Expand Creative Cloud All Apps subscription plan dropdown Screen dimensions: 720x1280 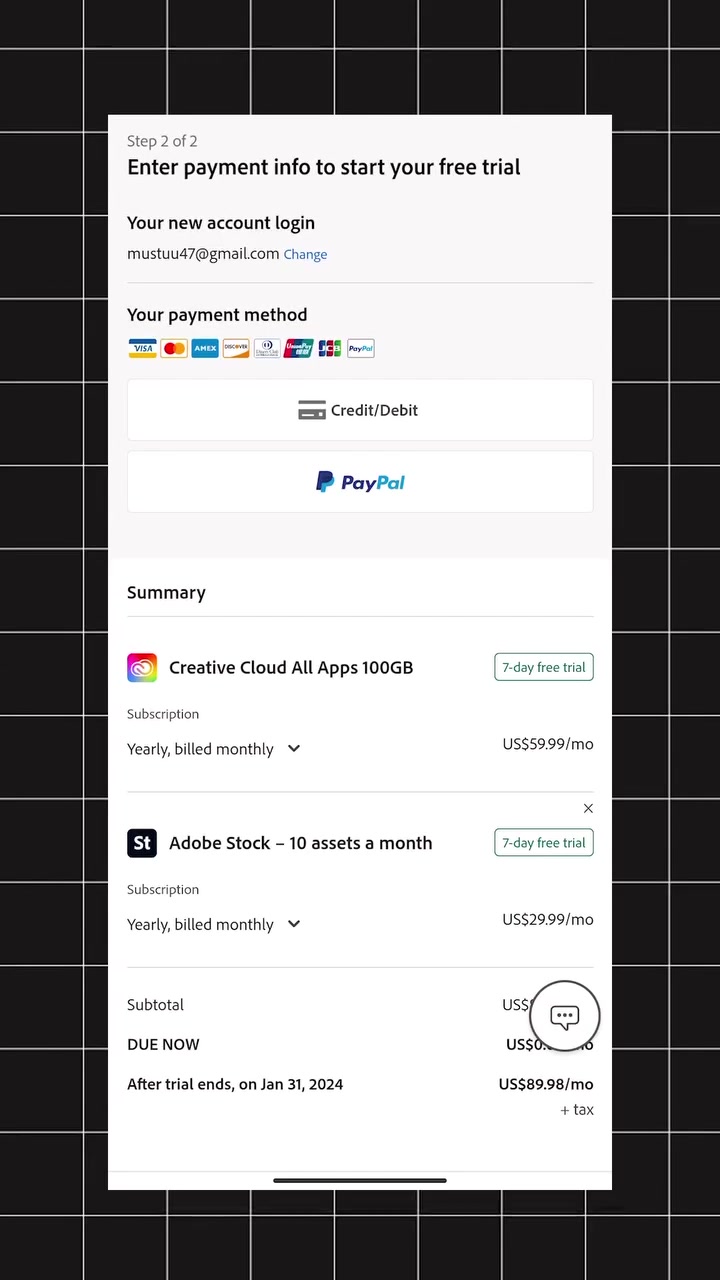[214, 749]
